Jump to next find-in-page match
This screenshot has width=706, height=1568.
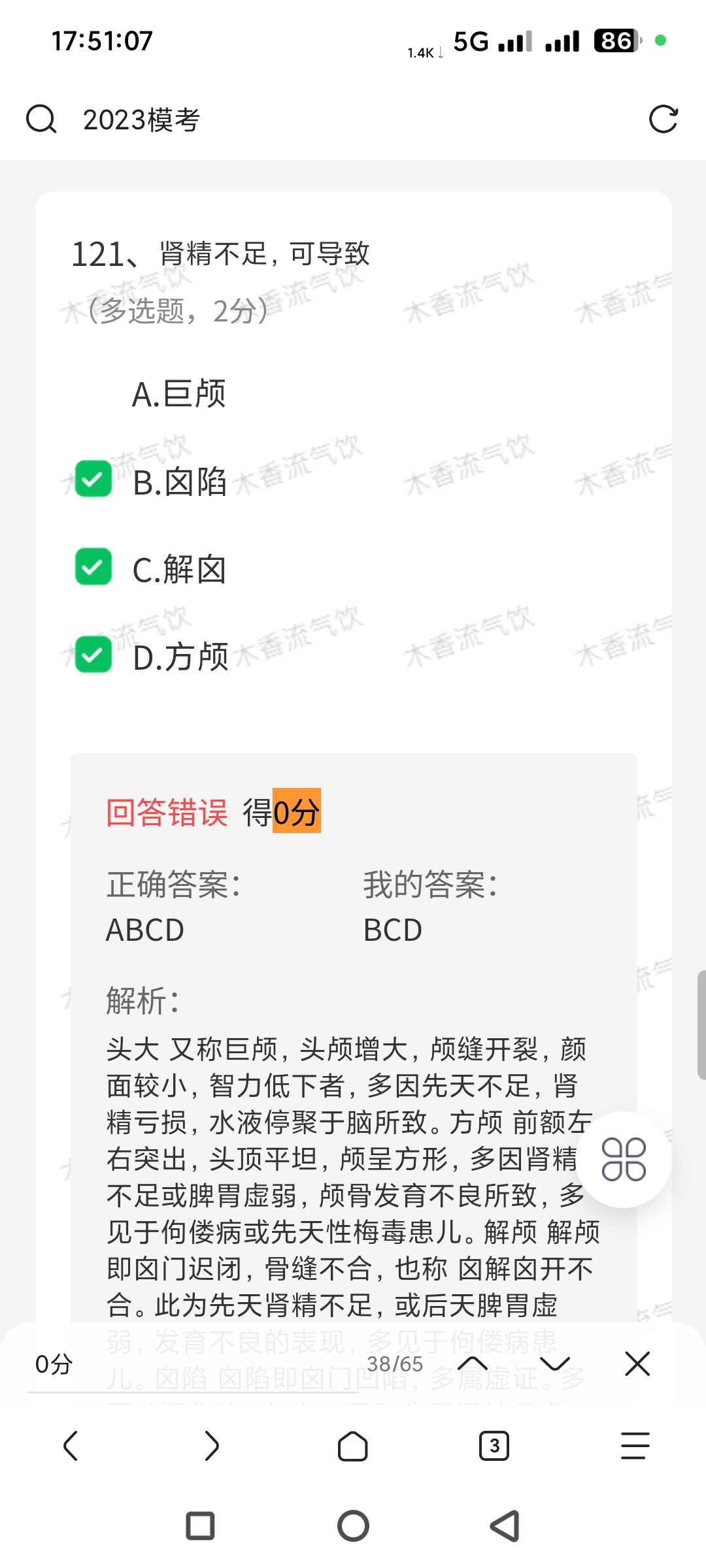pos(555,1364)
